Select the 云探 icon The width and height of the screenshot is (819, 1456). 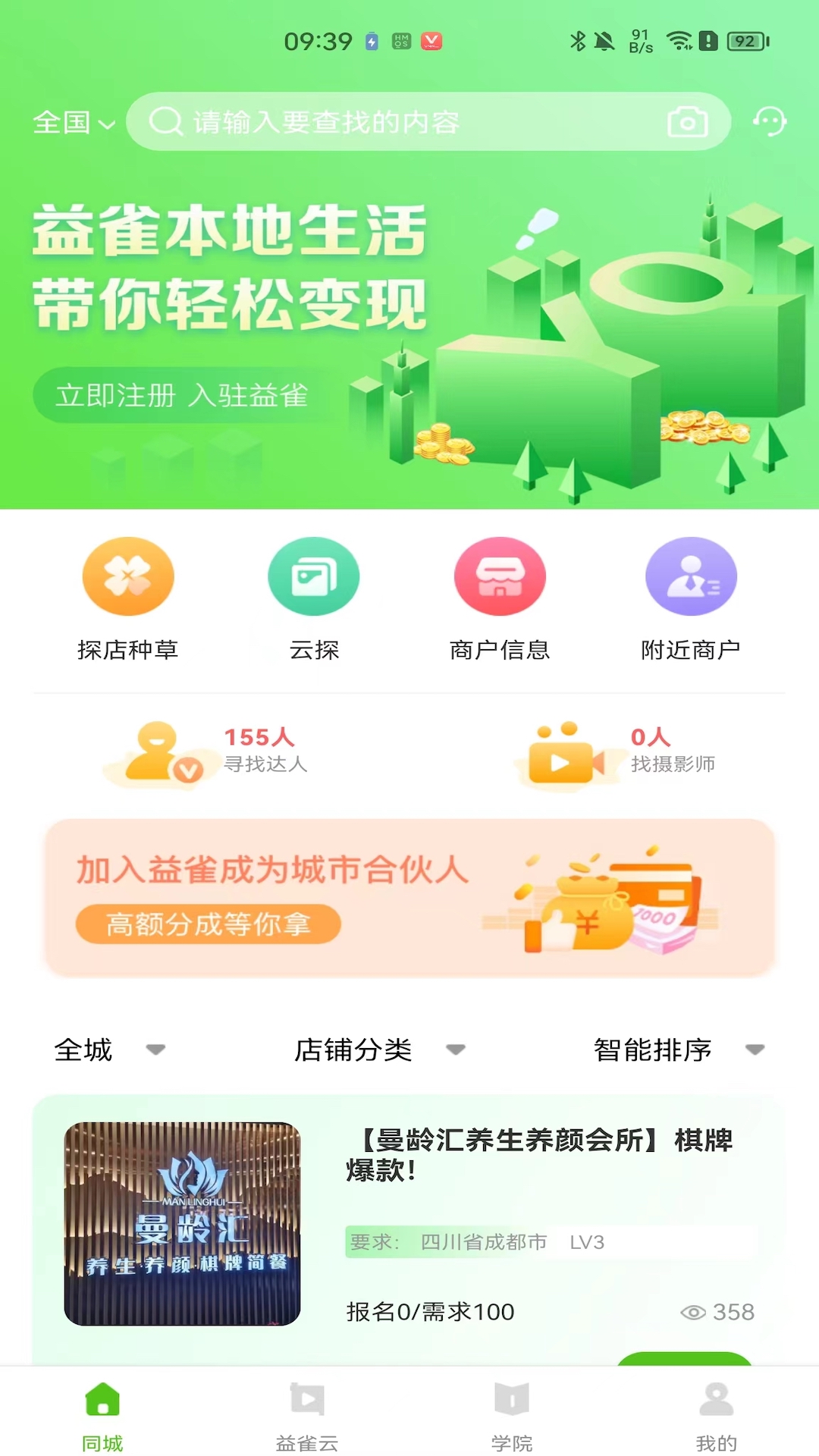(x=313, y=576)
